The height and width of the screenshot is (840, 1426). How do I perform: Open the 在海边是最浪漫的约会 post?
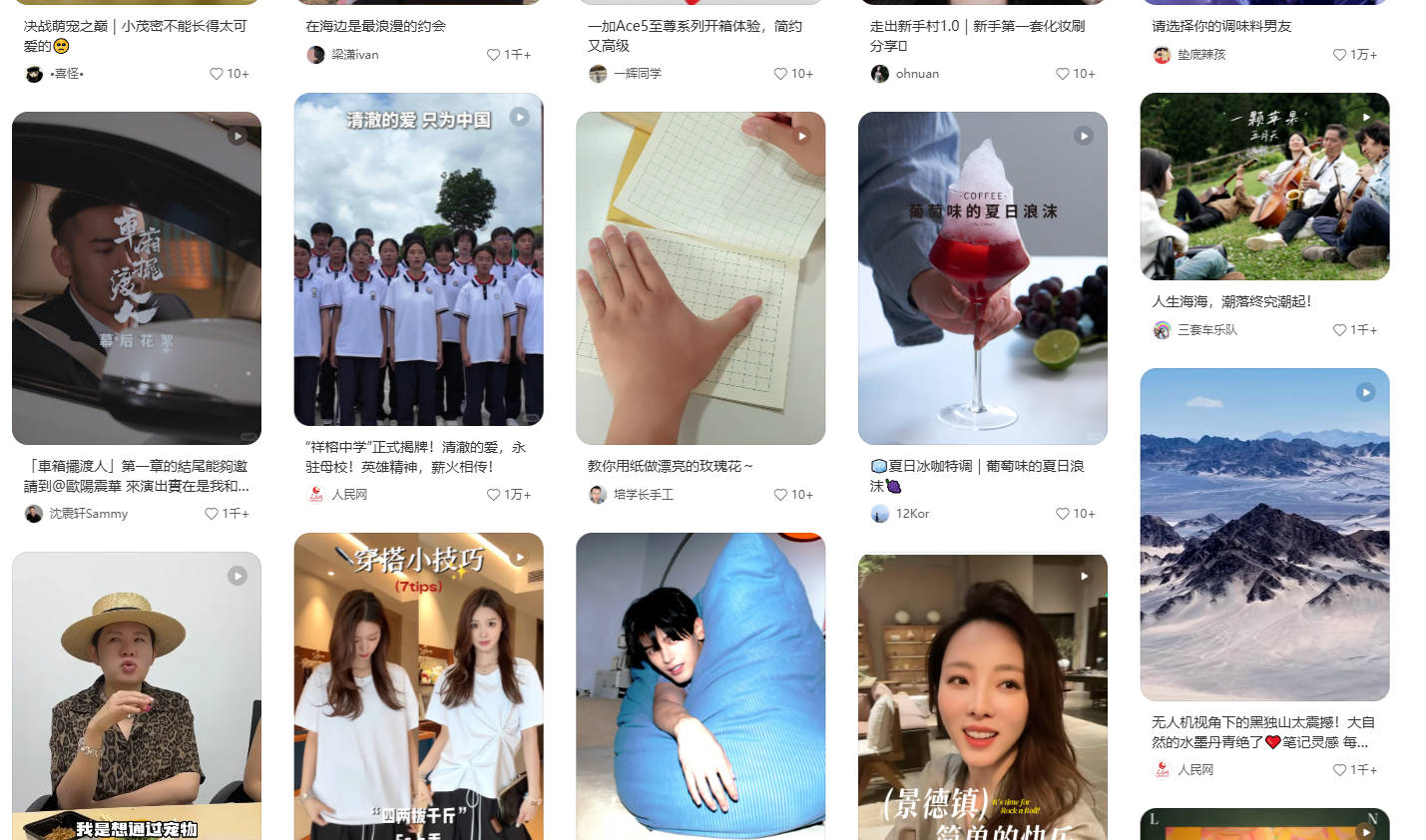375,26
